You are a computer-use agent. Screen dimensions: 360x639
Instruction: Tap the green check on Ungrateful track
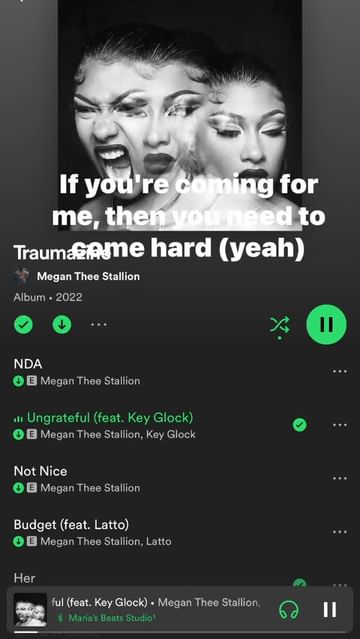[300, 425]
